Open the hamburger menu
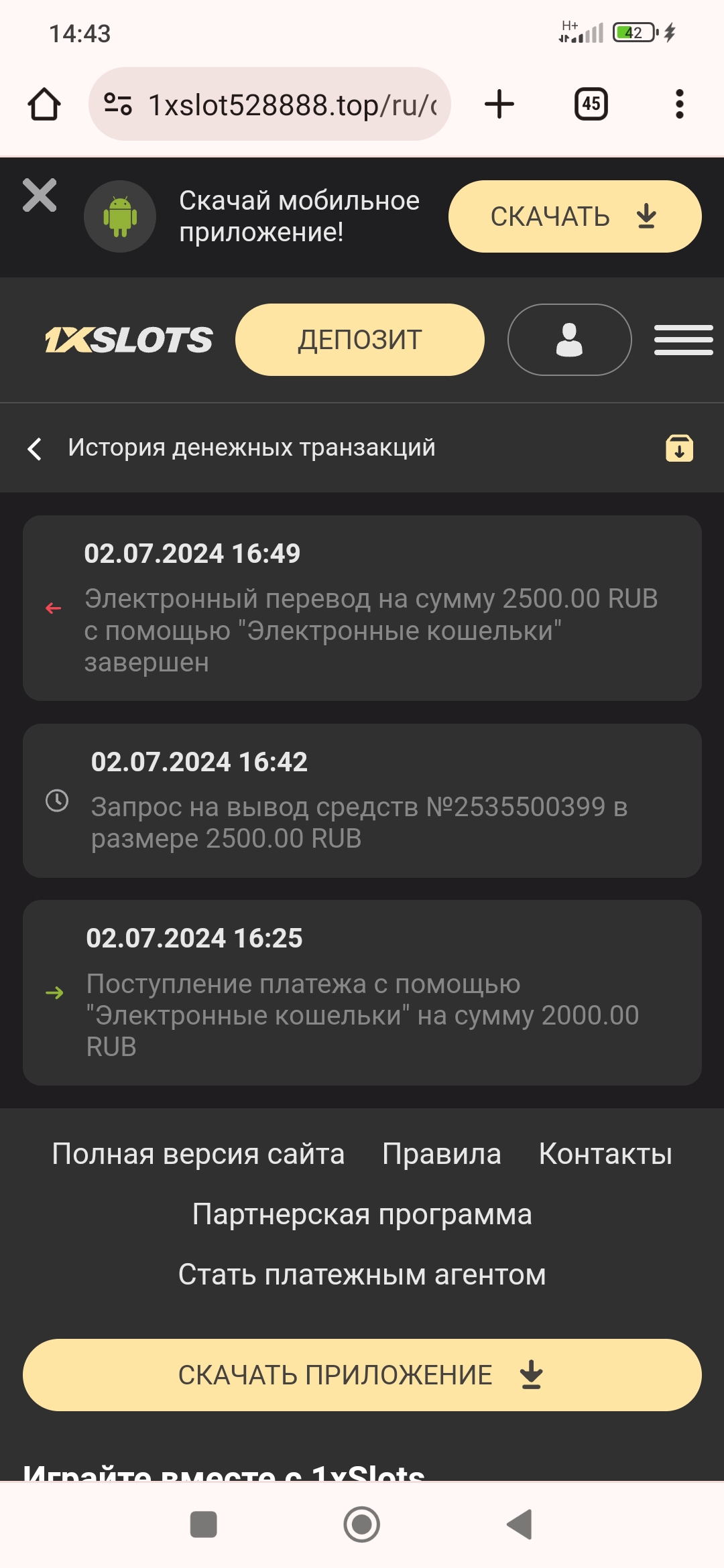This screenshot has width=724, height=1568. (x=683, y=340)
